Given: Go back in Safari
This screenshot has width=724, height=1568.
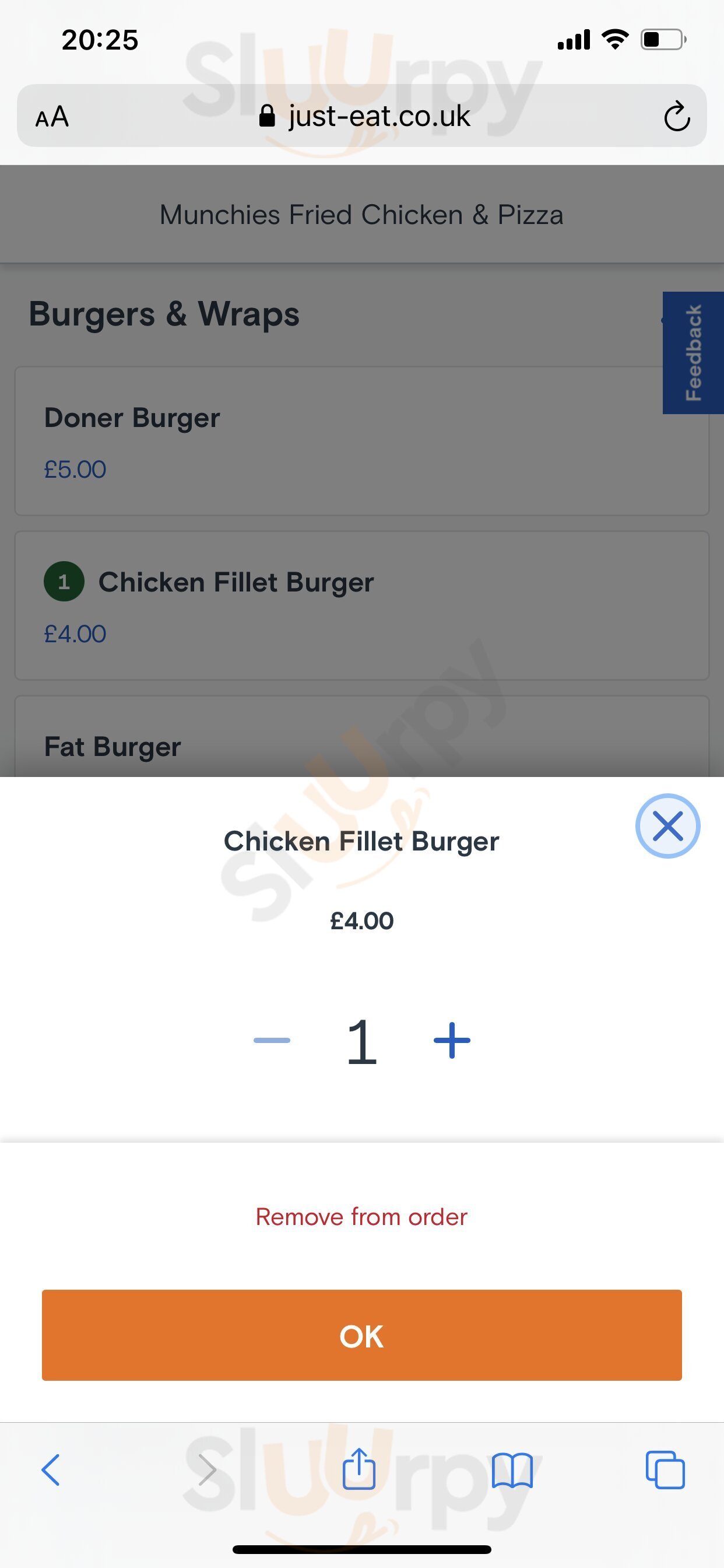Looking at the screenshot, I should [x=51, y=1470].
